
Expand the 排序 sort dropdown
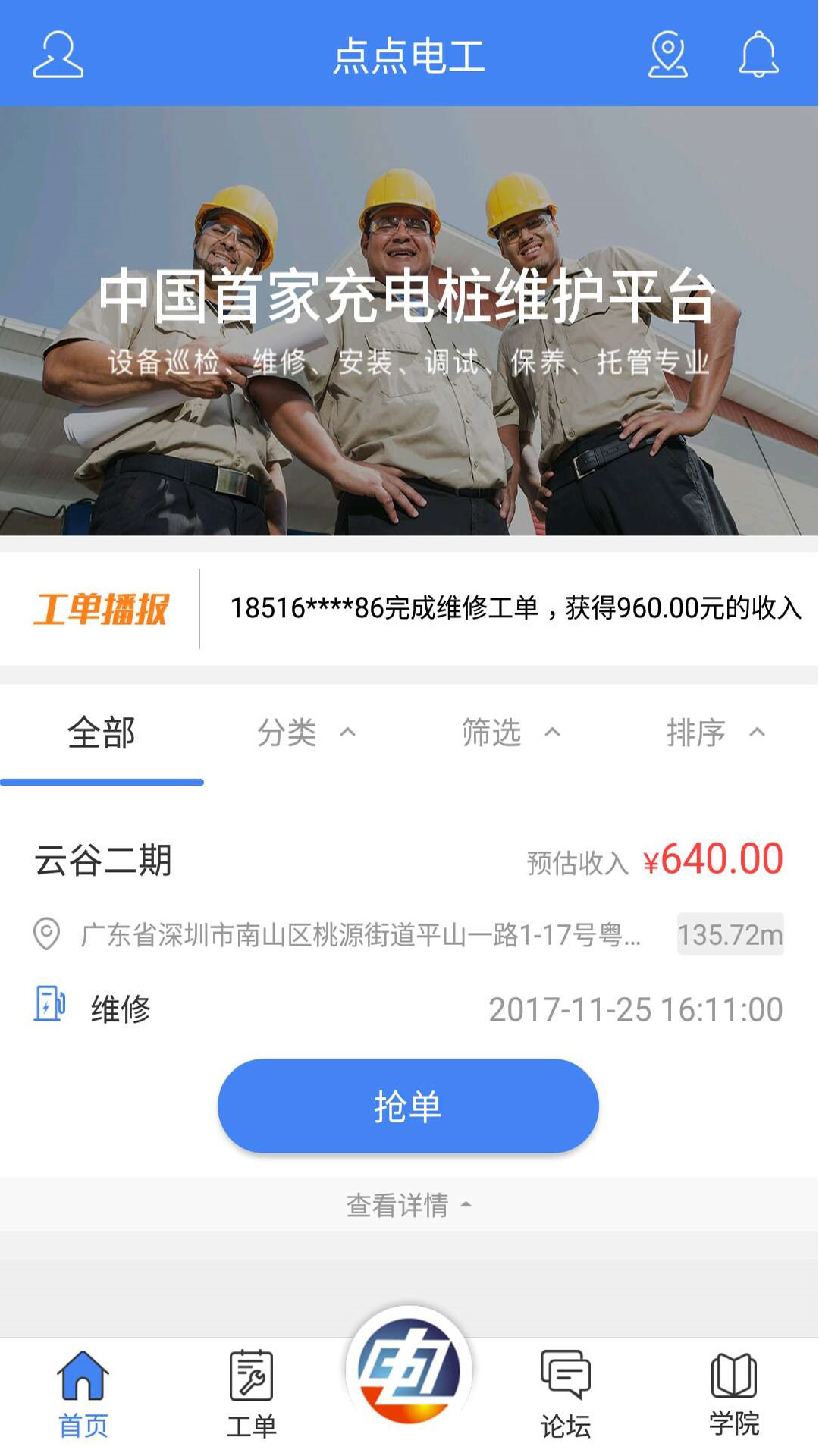click(x=715, y=733)
